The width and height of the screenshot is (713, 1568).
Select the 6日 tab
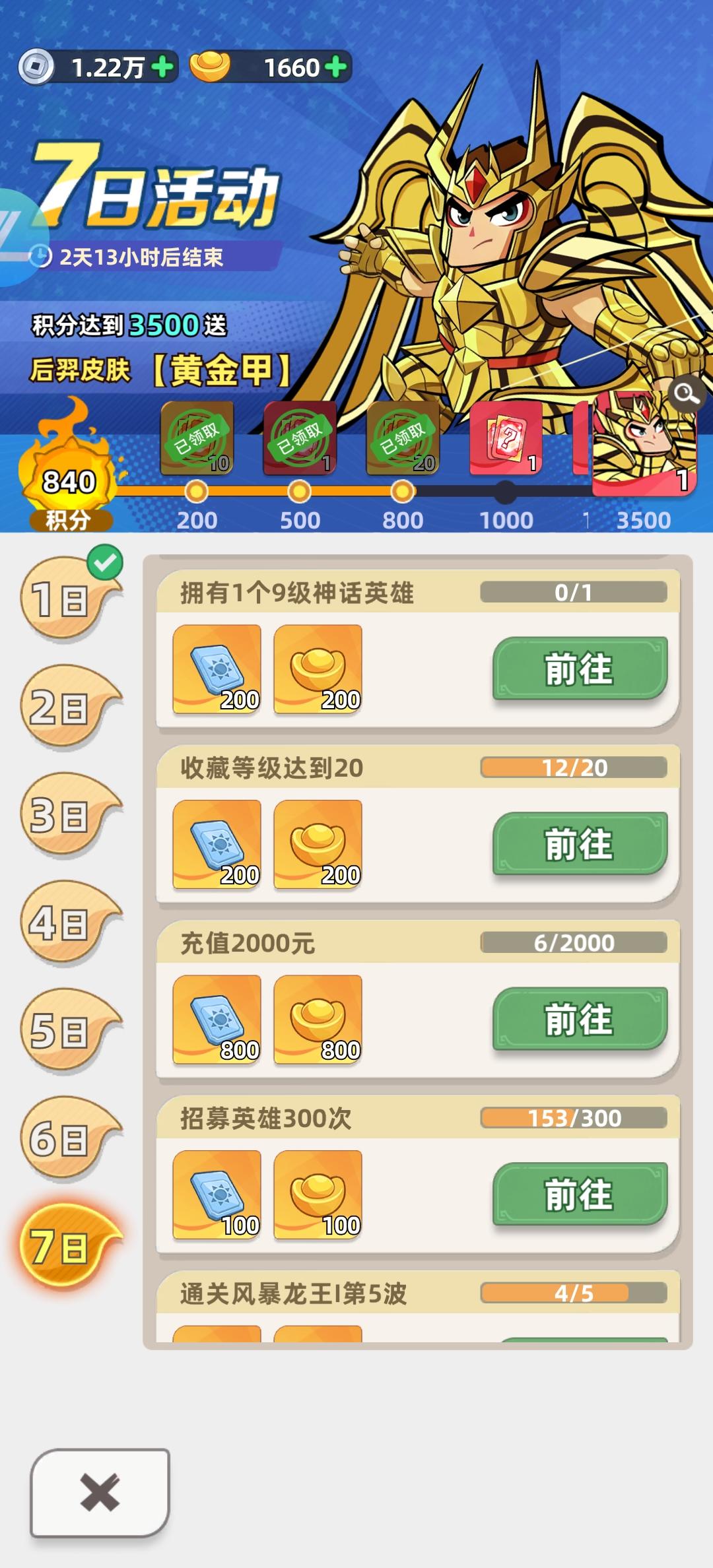tap(66, 1138)
